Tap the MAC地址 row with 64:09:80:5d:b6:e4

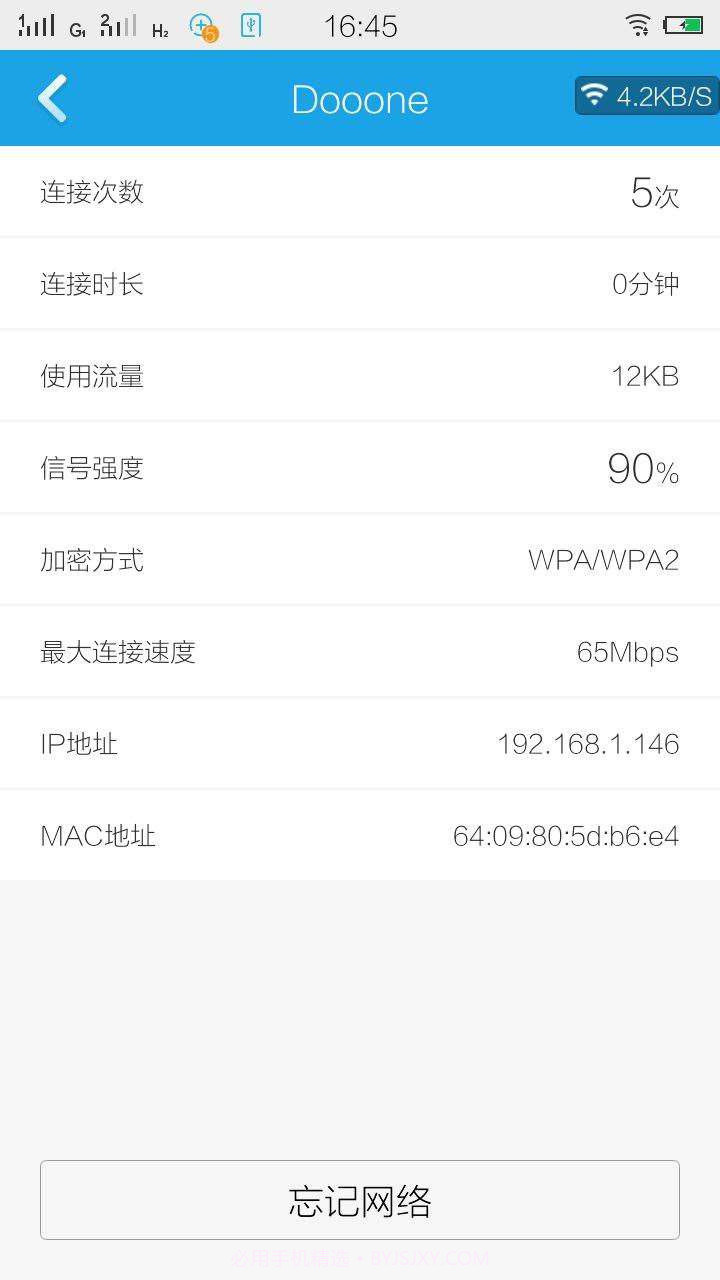pyautogui.click(x=360, y=836)
